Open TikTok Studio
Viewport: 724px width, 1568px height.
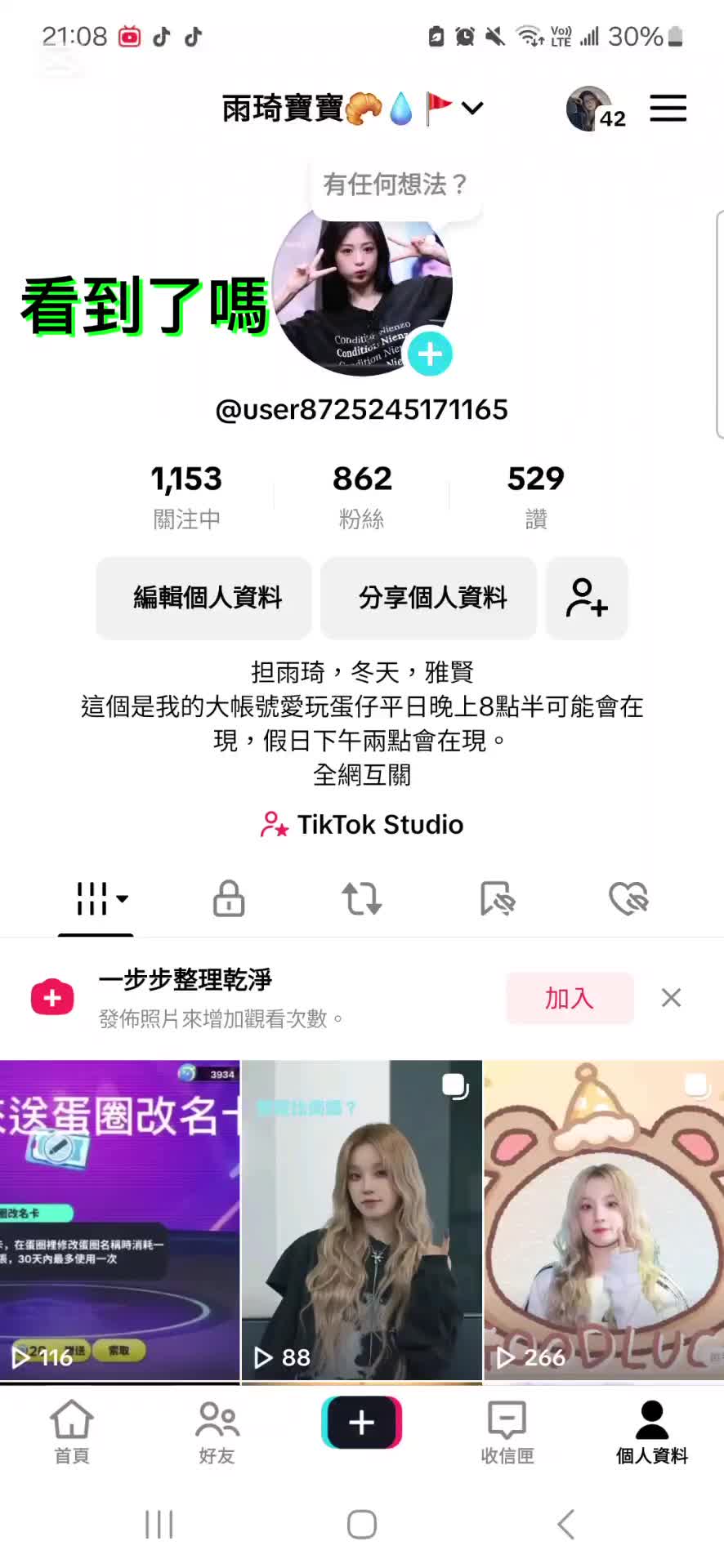362,825
